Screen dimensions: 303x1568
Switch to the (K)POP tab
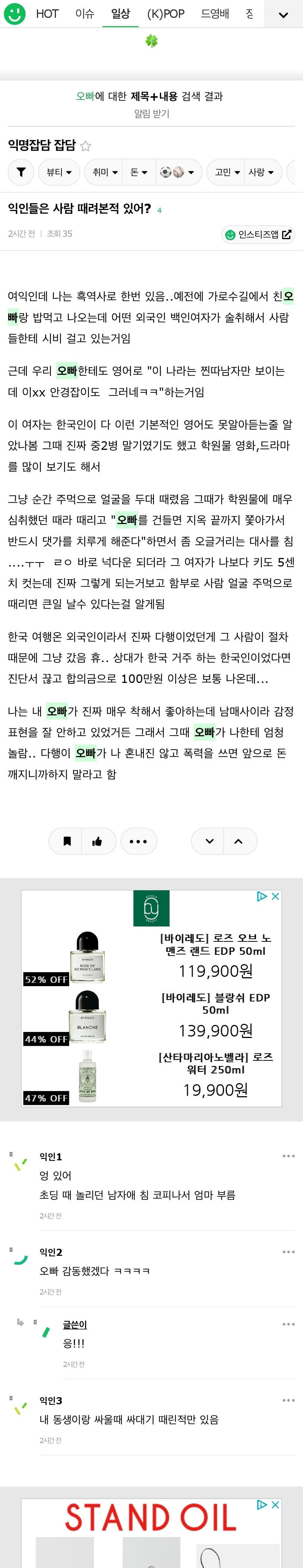pyautogui.click(x=165, y=14)
